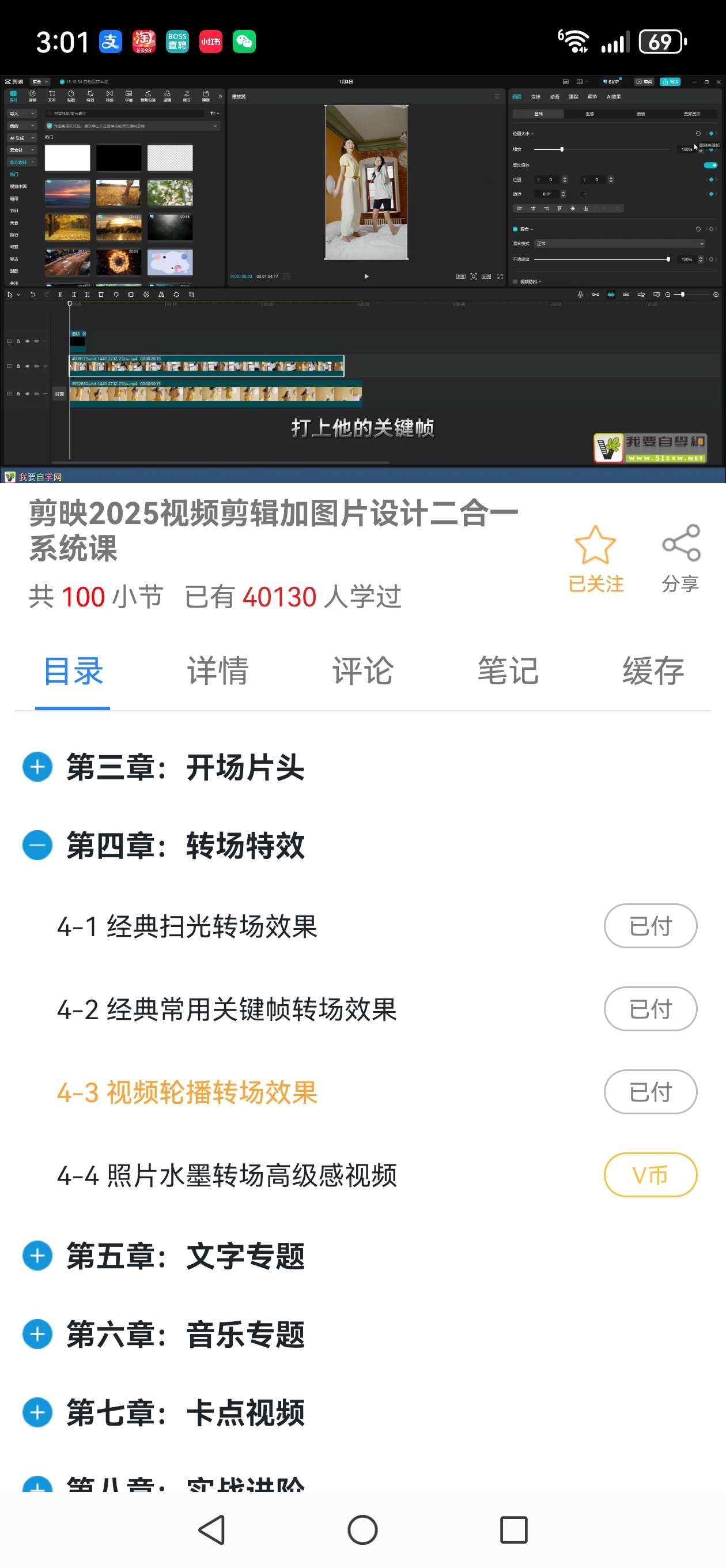The width and height of the screenshot is (726, 1568).
Task: Open lesson 4-2 经典常用关键帧转场效果
Action: pyautogui.click(x=226, y=1009)
